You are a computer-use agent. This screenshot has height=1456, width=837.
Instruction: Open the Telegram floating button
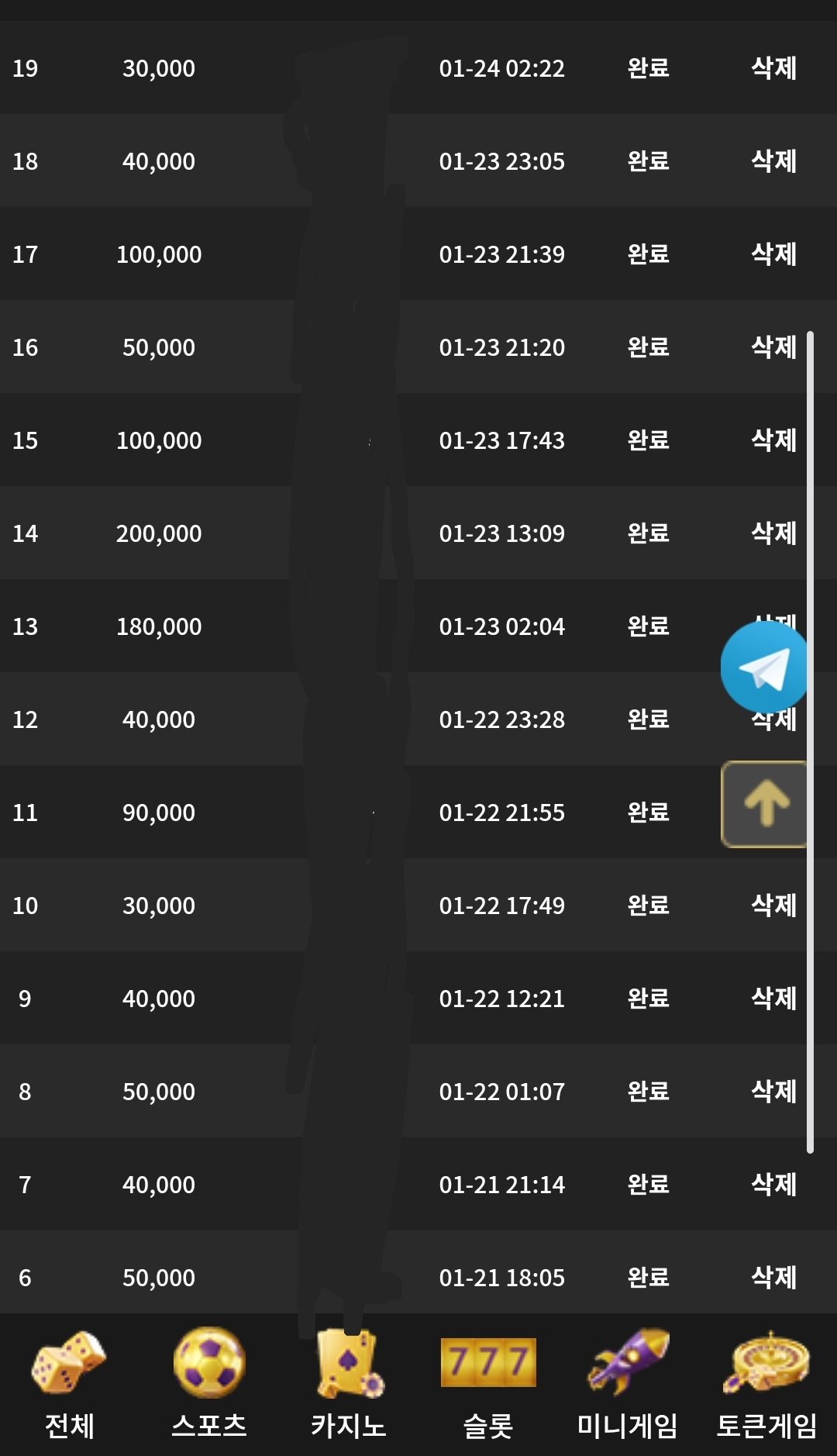pos(765,668)
